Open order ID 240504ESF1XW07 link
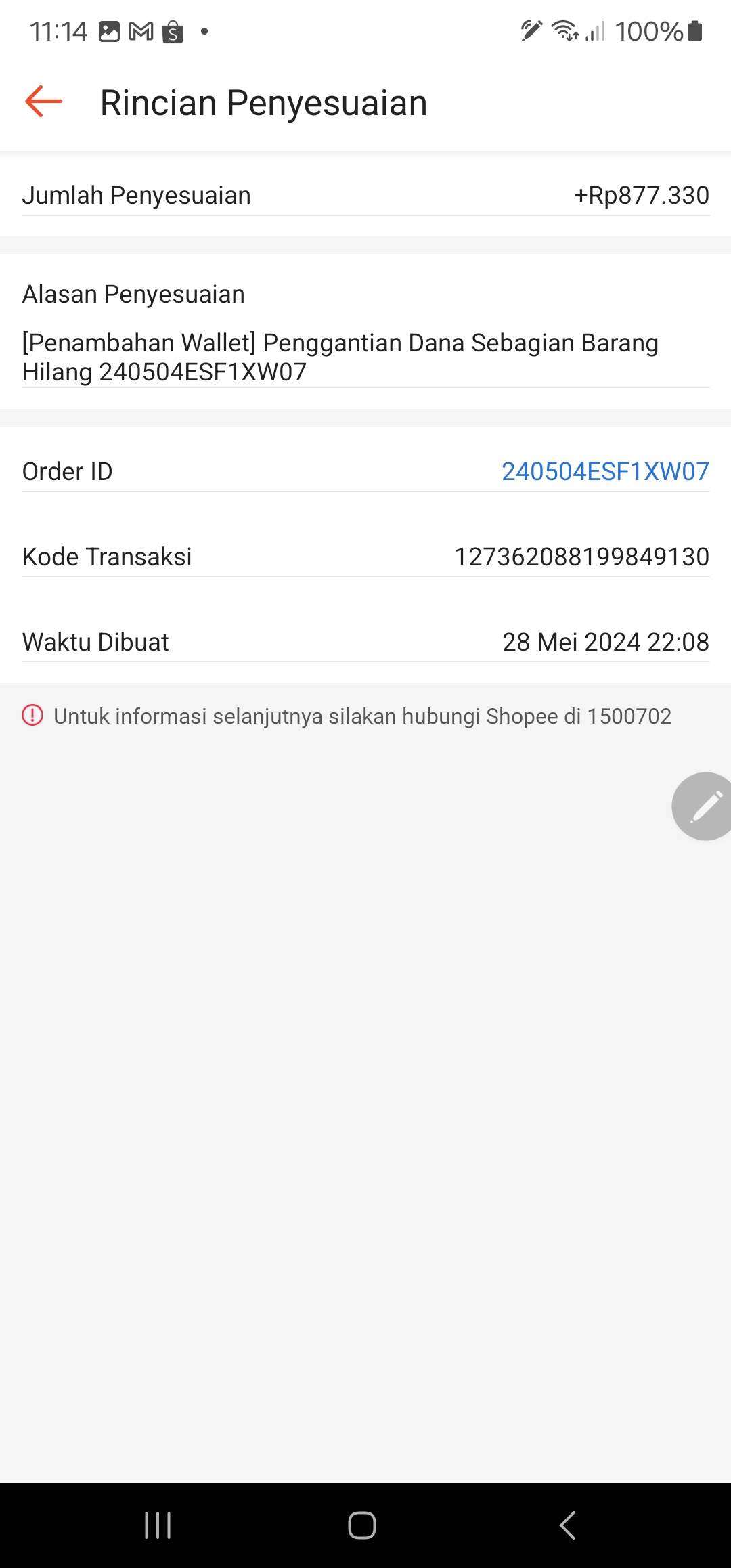 604,471
